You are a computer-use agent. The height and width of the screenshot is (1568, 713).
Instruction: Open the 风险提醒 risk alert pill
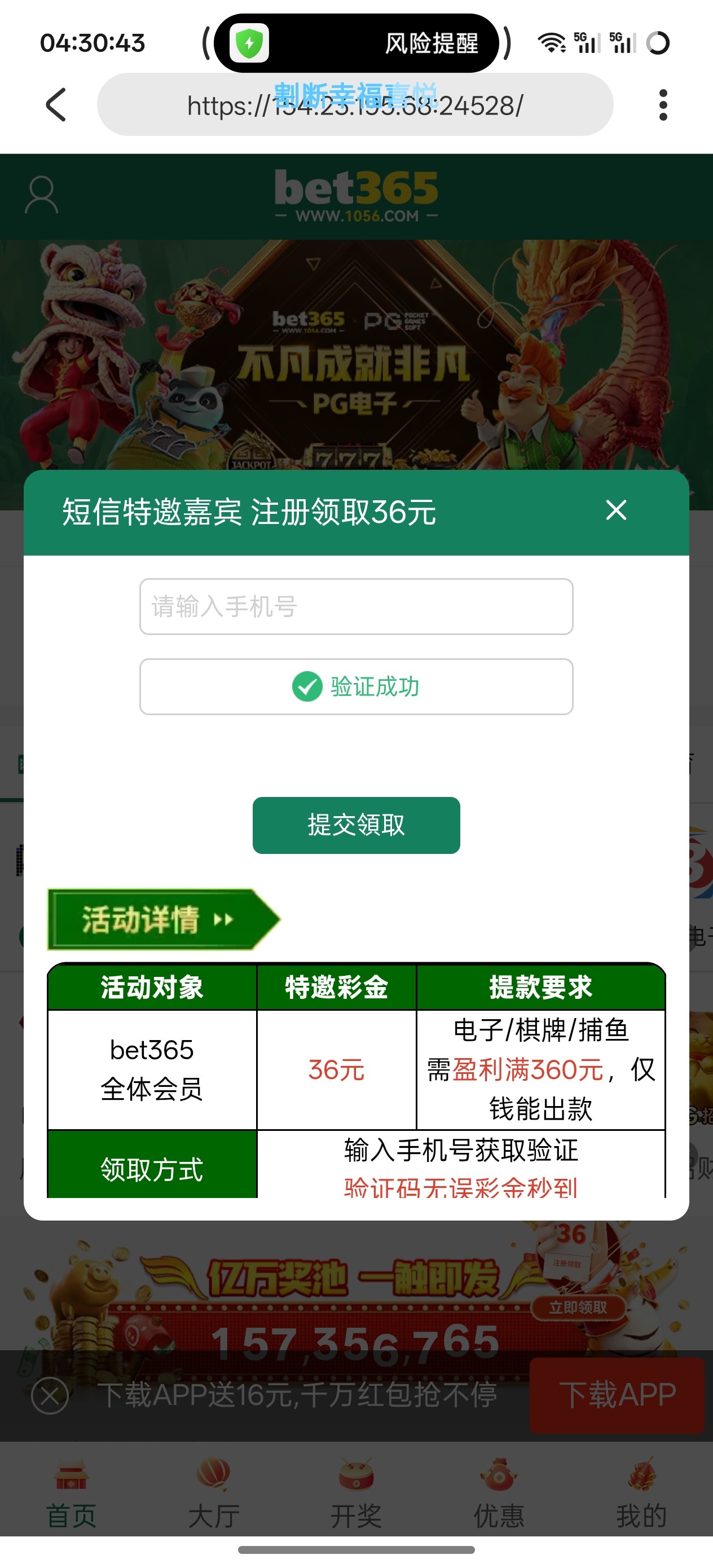pos(356,43)
